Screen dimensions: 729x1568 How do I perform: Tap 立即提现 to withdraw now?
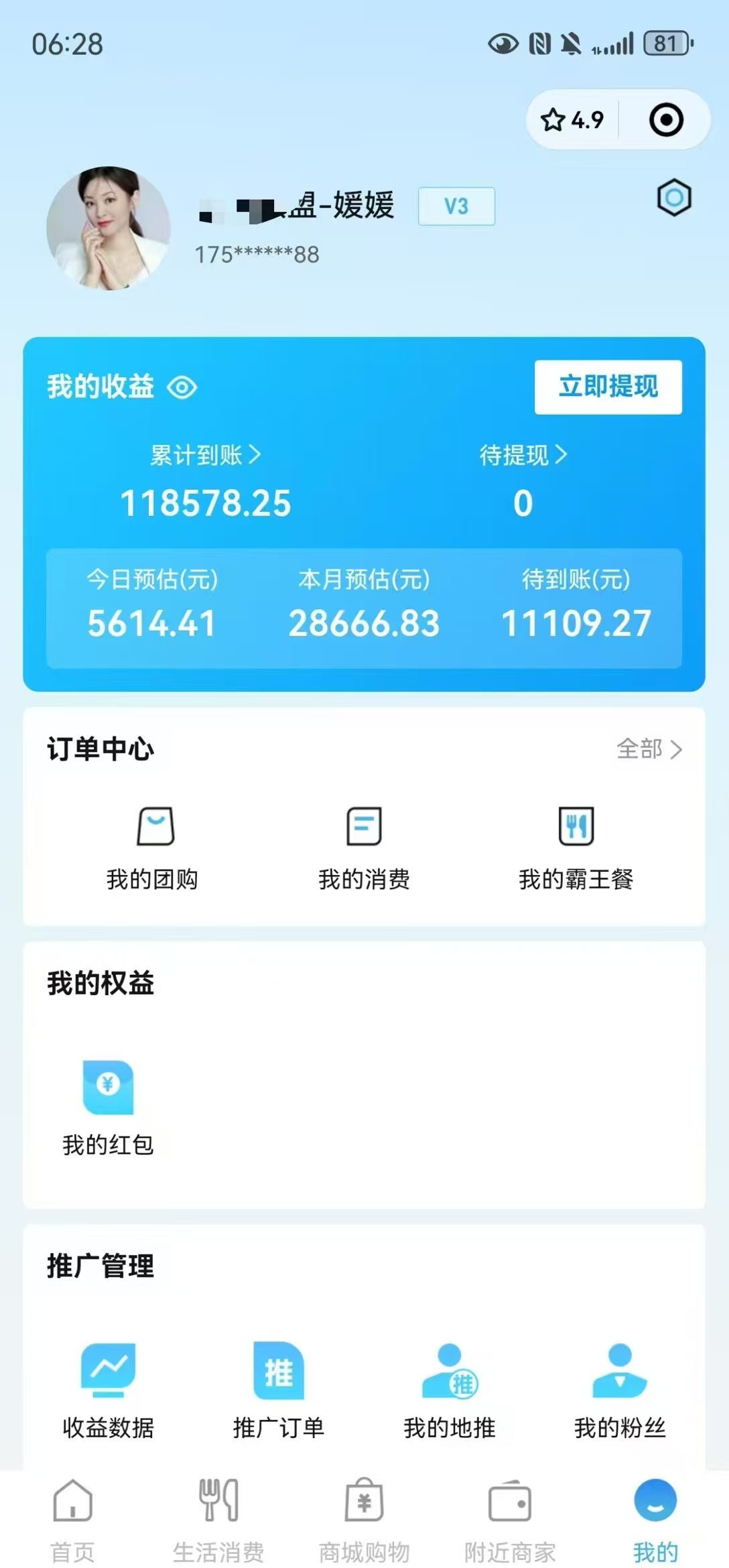pos(608,387)
